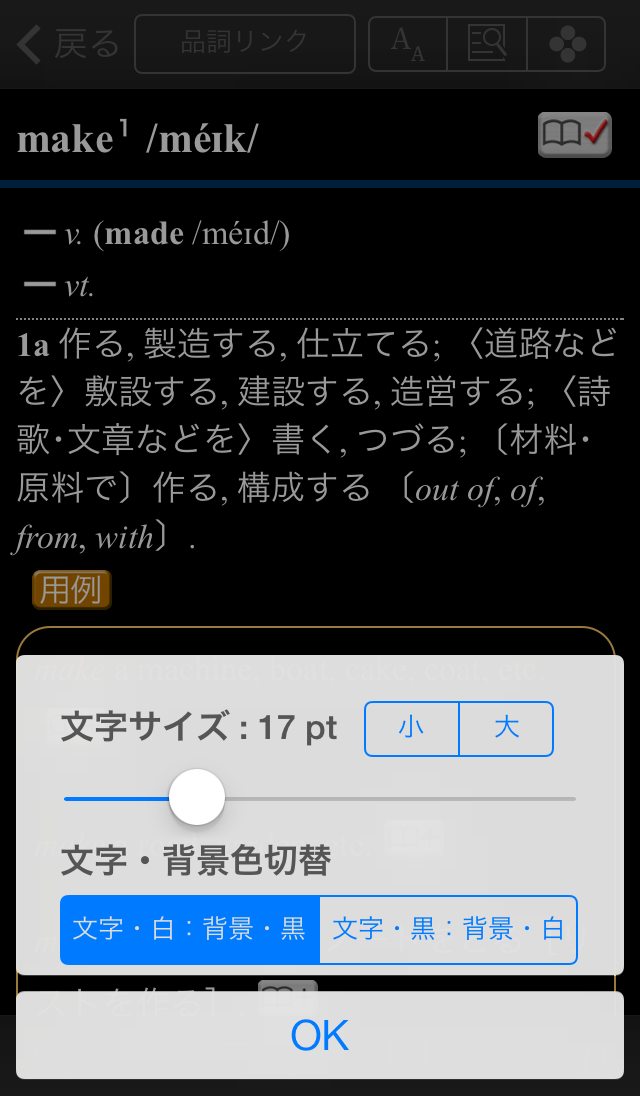Decrease font size with 小 button
This screenshot has width=640, height=1096.
411,728
